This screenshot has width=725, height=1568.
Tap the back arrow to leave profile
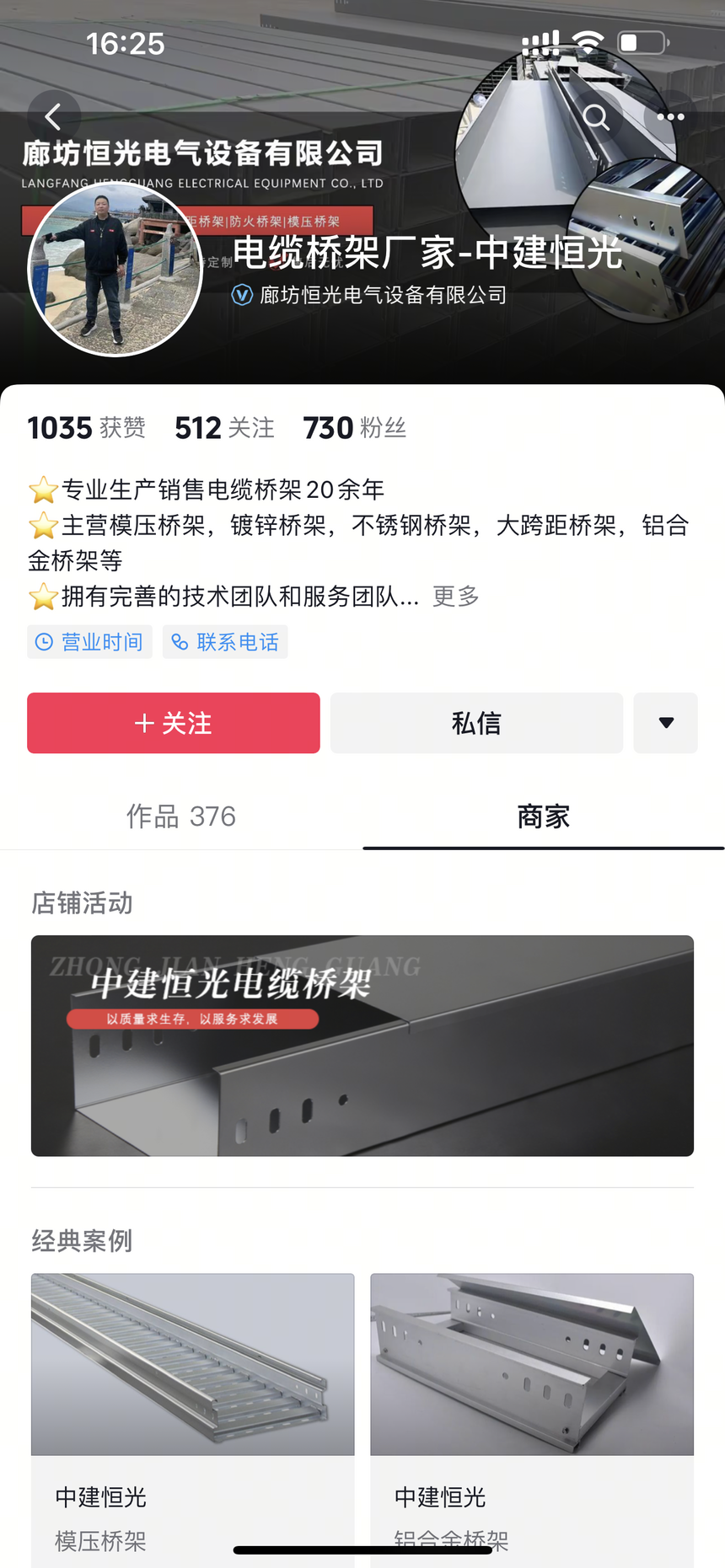click(x=53, y=116)
